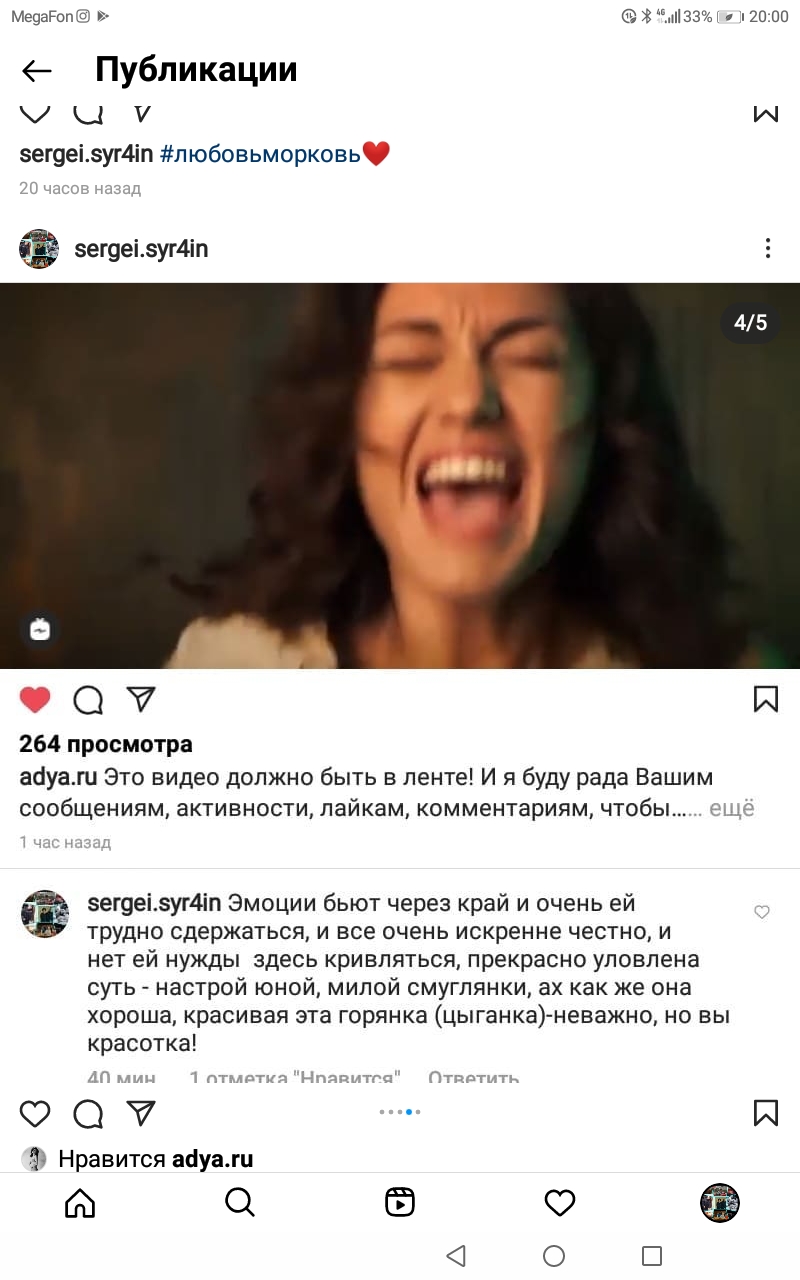Comment on the 264 просмотра video
Viewport: 800px width, 1280px height.
(89, 700)
